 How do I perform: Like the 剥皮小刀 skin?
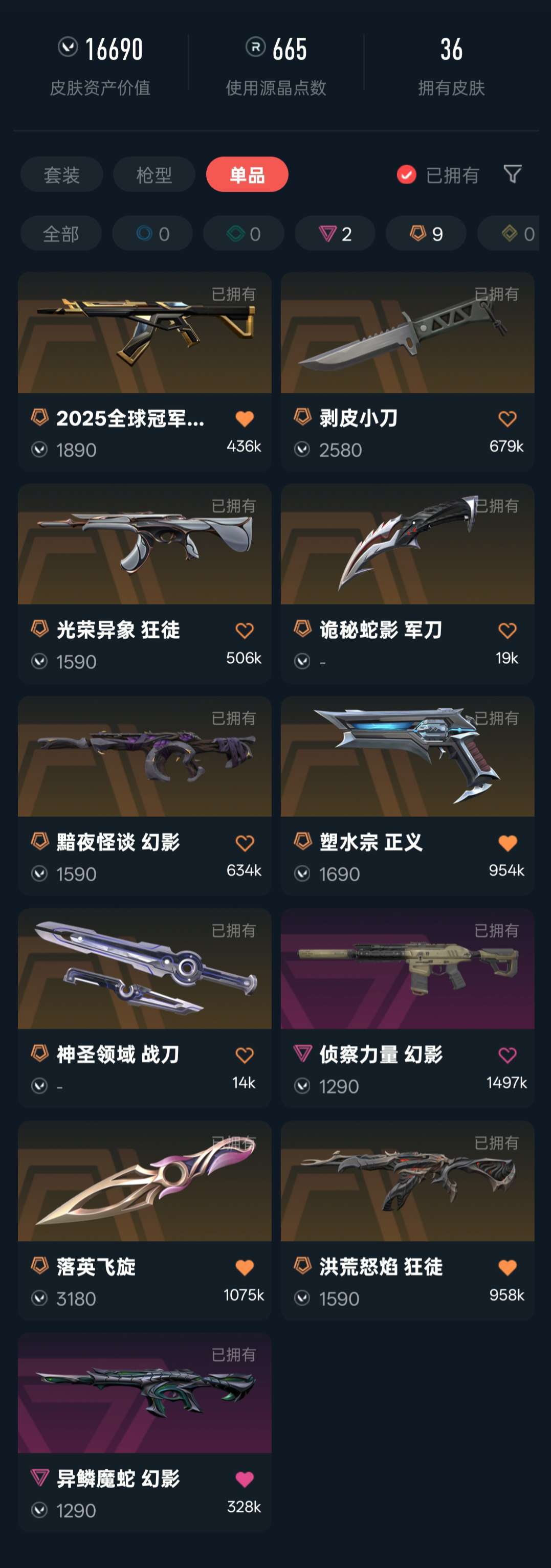(506, 419)
